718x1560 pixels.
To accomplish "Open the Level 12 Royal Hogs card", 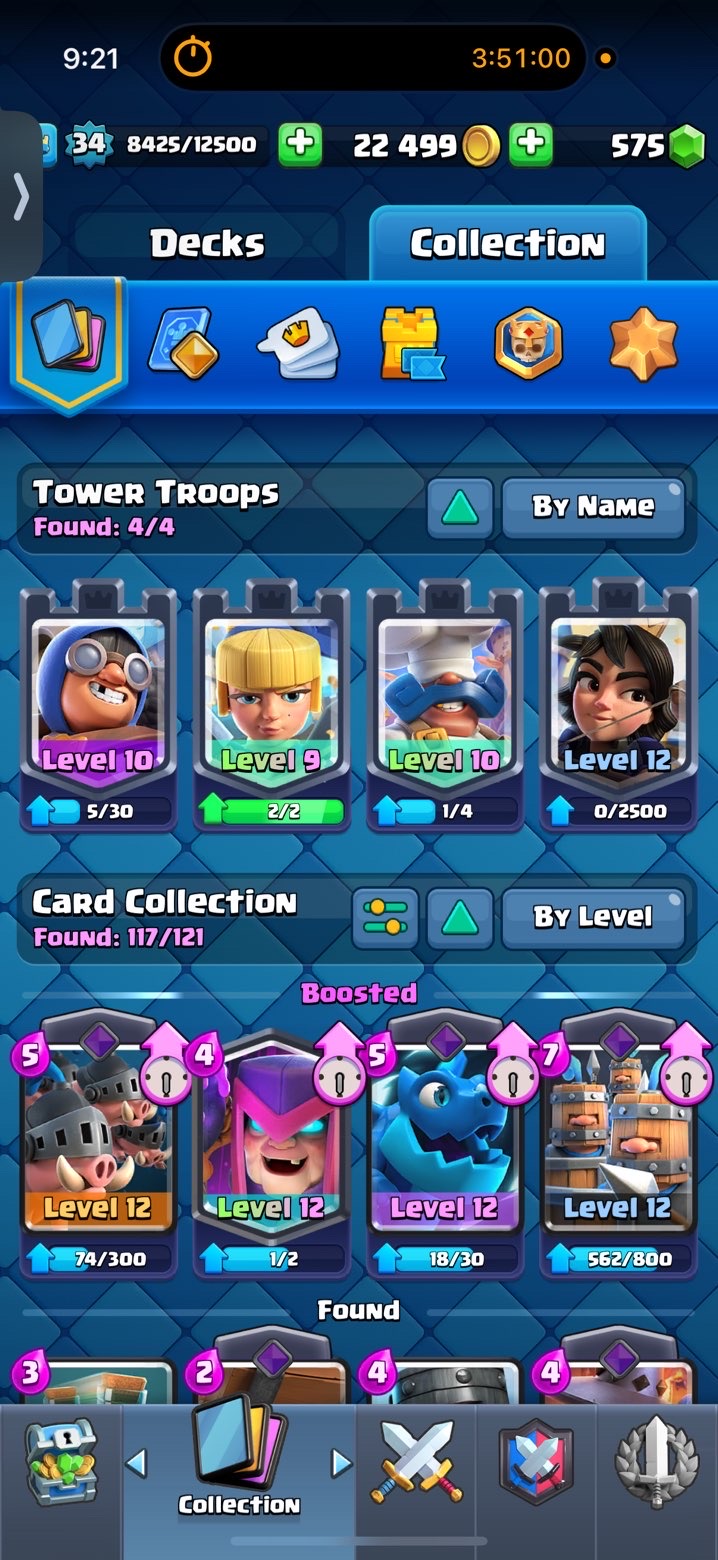I will 97,1150.
